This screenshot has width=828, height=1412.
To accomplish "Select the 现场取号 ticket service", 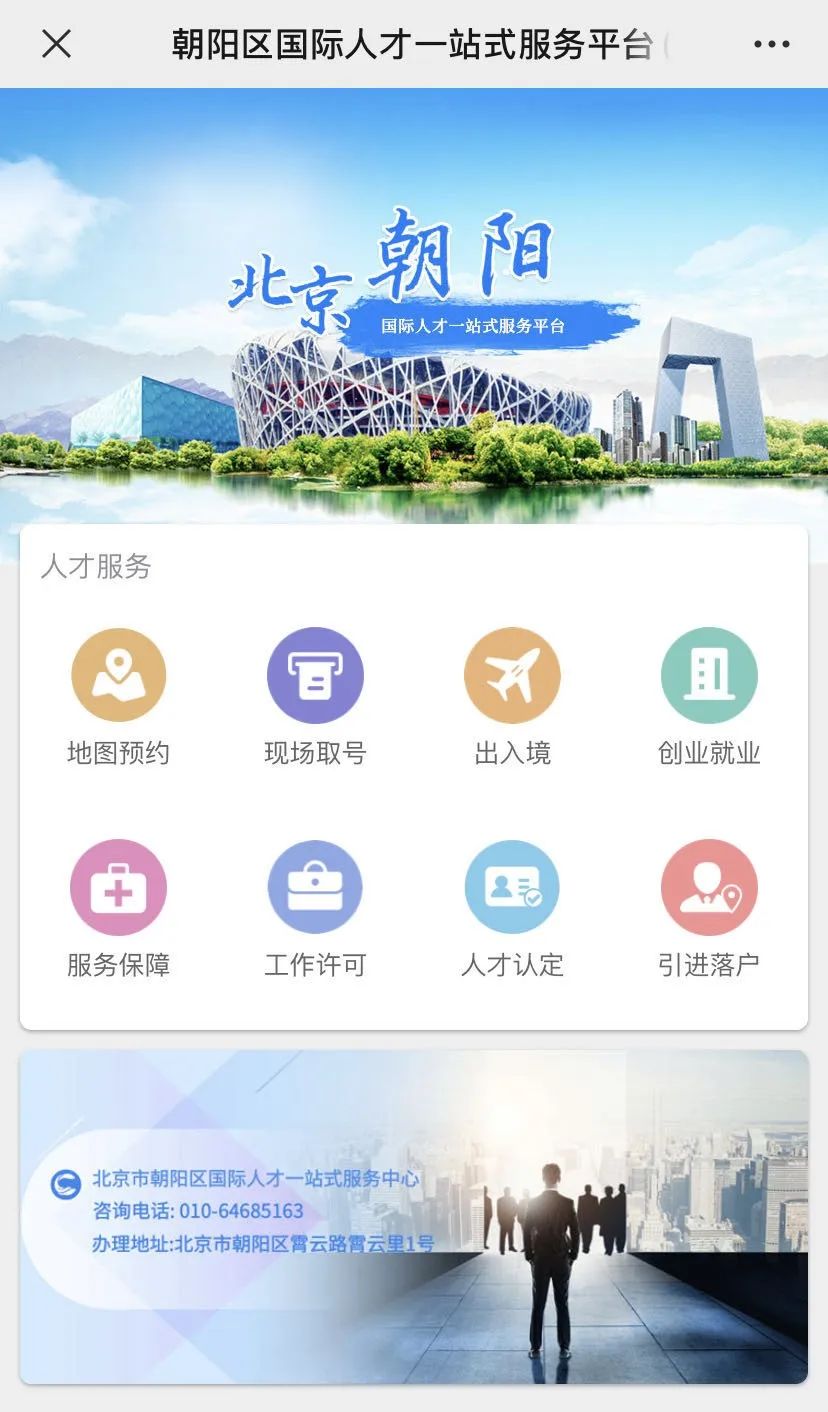I will coord(315,699).
